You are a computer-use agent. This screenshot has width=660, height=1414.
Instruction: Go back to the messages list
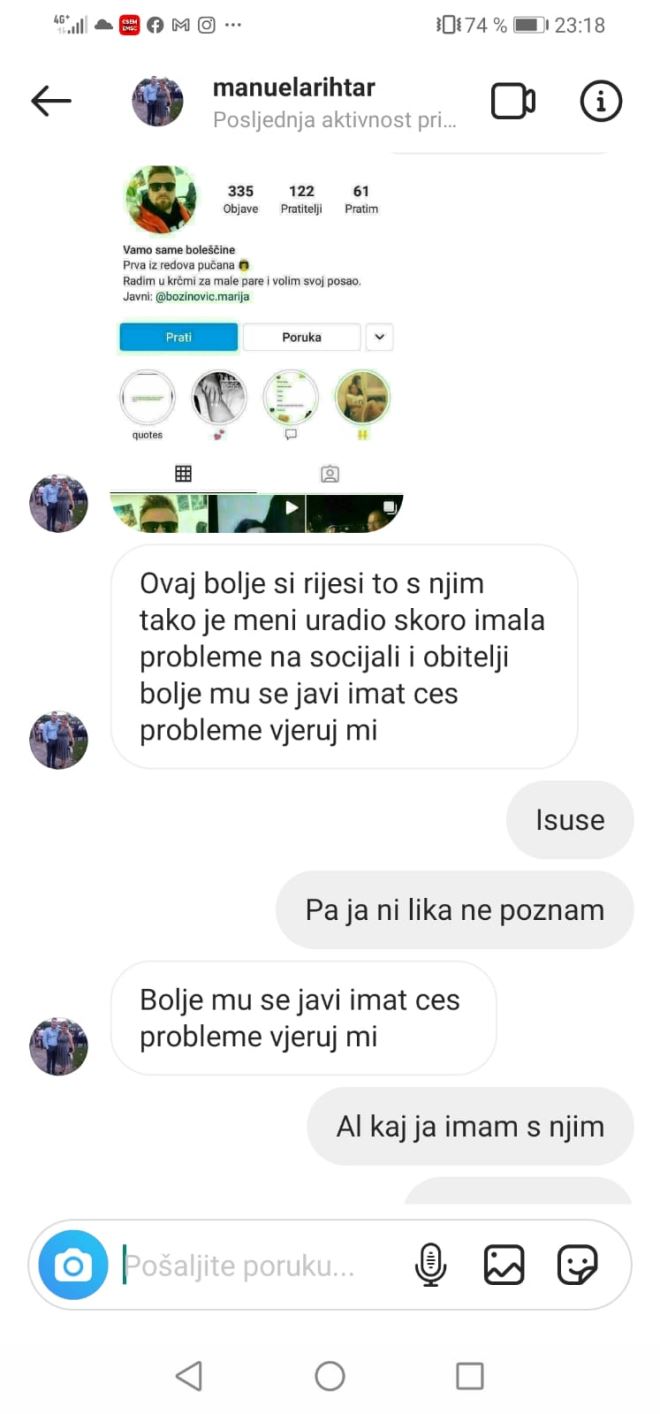[51, 100]
